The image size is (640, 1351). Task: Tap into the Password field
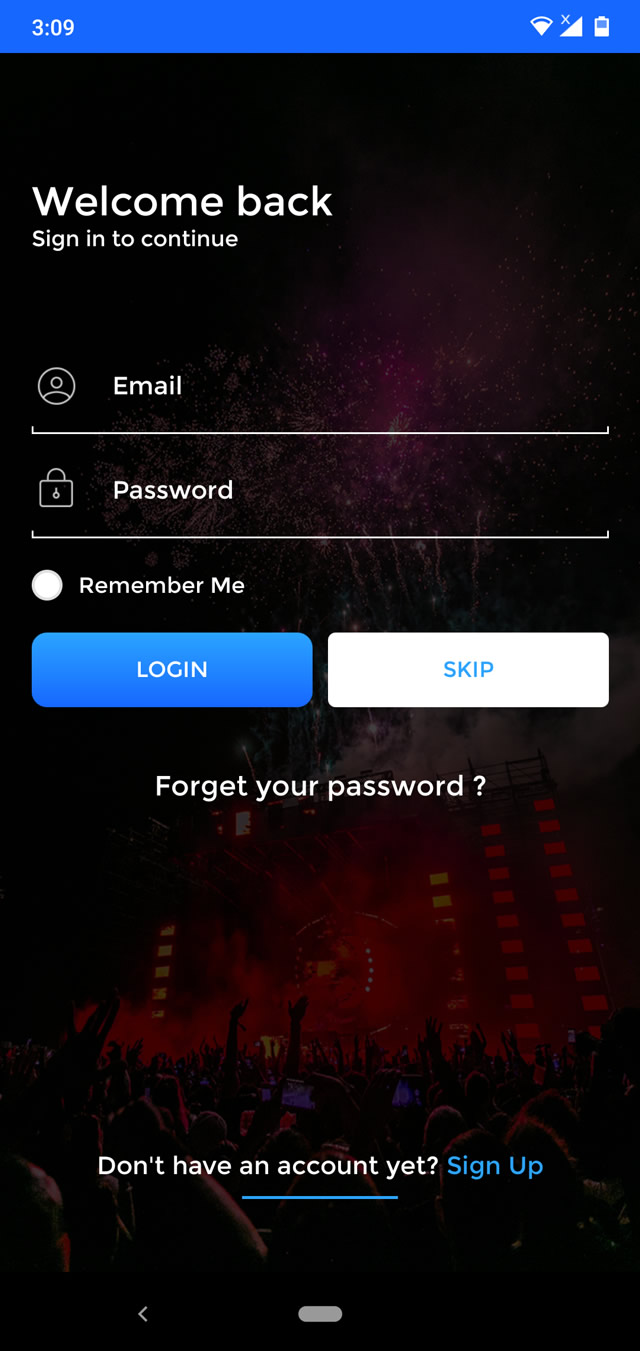(320, 490)
